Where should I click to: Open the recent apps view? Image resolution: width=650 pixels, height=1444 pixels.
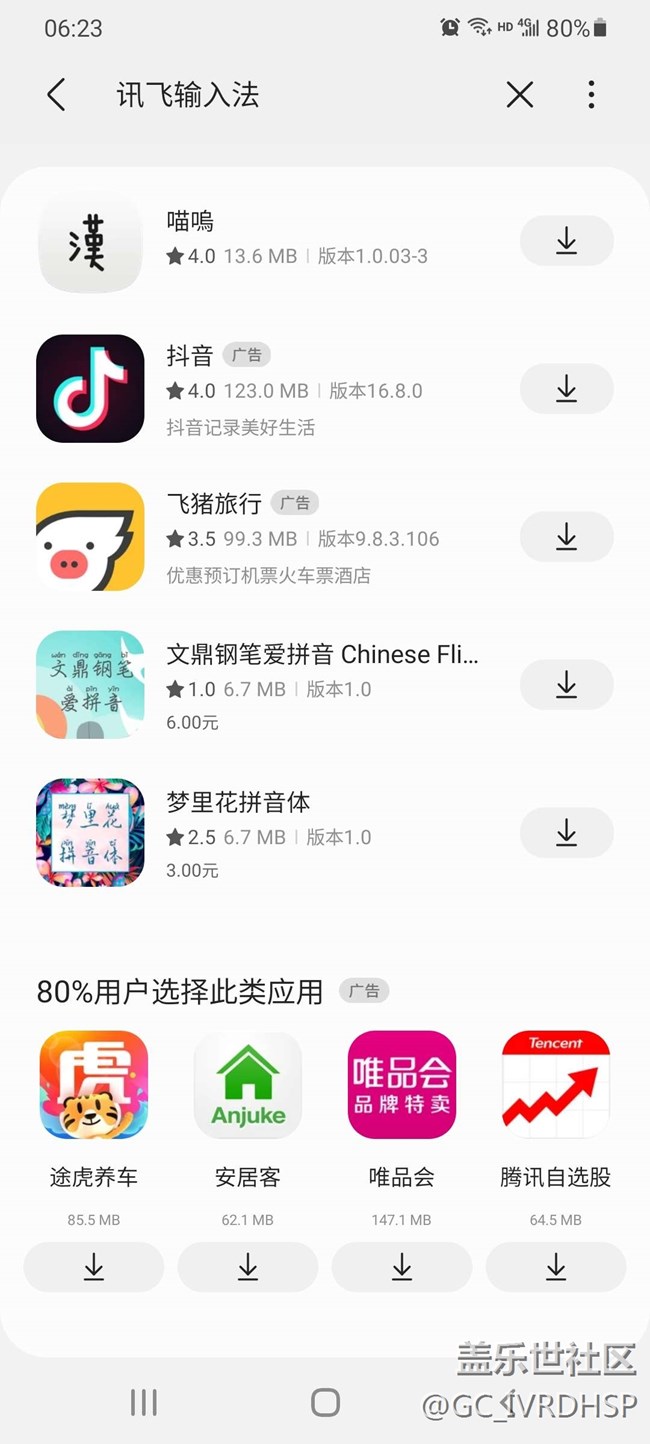[x=144, y=1403]
